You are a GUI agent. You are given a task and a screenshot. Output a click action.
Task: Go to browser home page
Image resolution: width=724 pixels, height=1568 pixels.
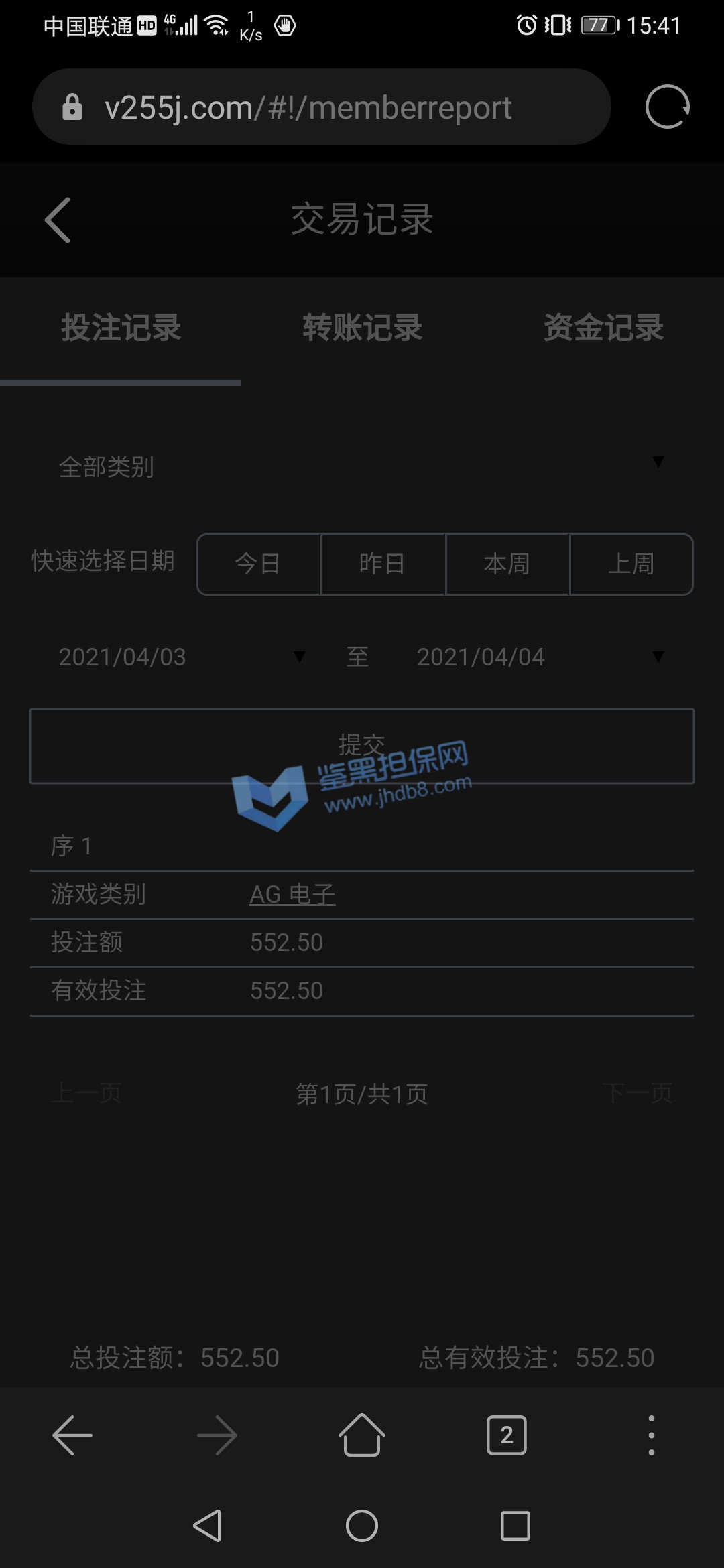pos(362,1435)
